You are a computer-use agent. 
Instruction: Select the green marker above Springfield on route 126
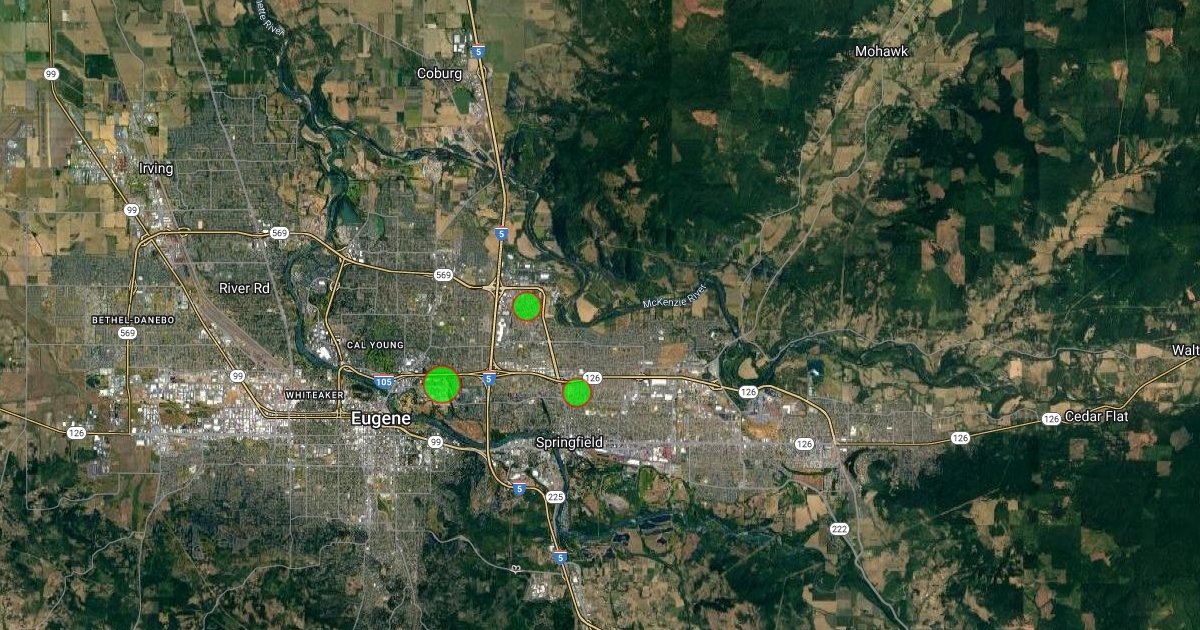[x=577, y=392]
